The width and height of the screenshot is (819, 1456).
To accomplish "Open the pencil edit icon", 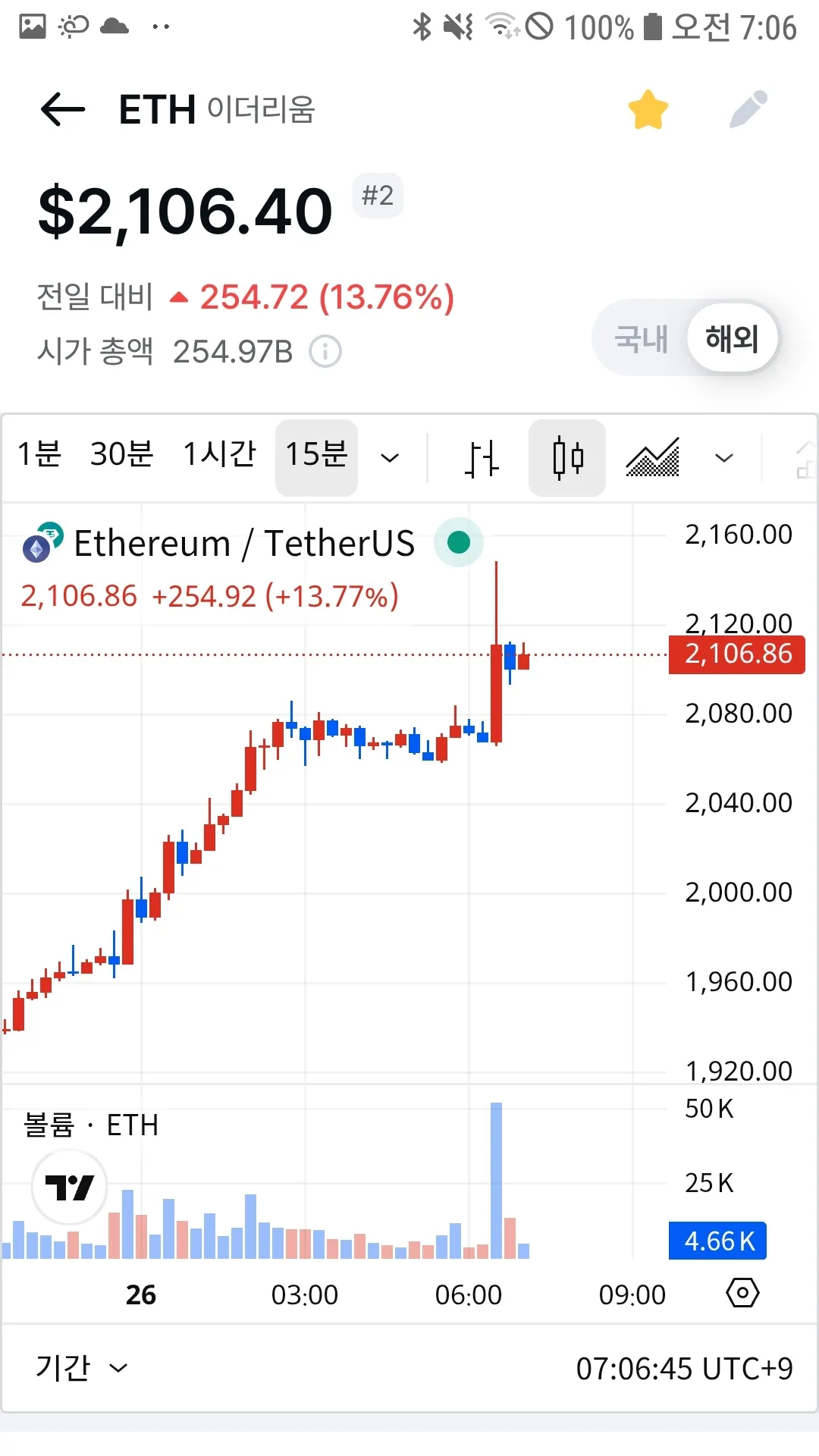I will [748, 110].
